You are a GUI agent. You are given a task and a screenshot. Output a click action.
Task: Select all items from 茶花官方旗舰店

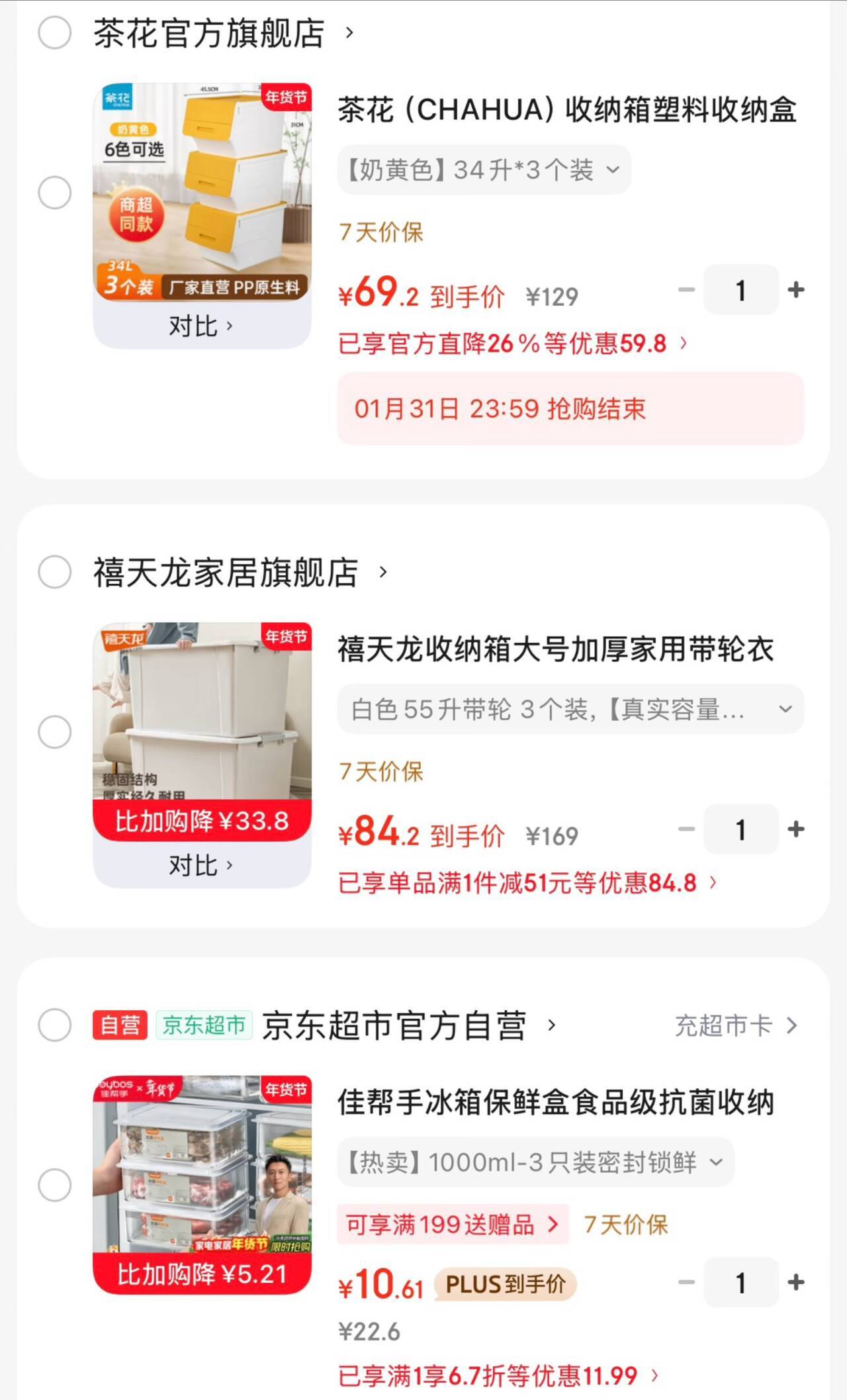click(x=54, y=33)
